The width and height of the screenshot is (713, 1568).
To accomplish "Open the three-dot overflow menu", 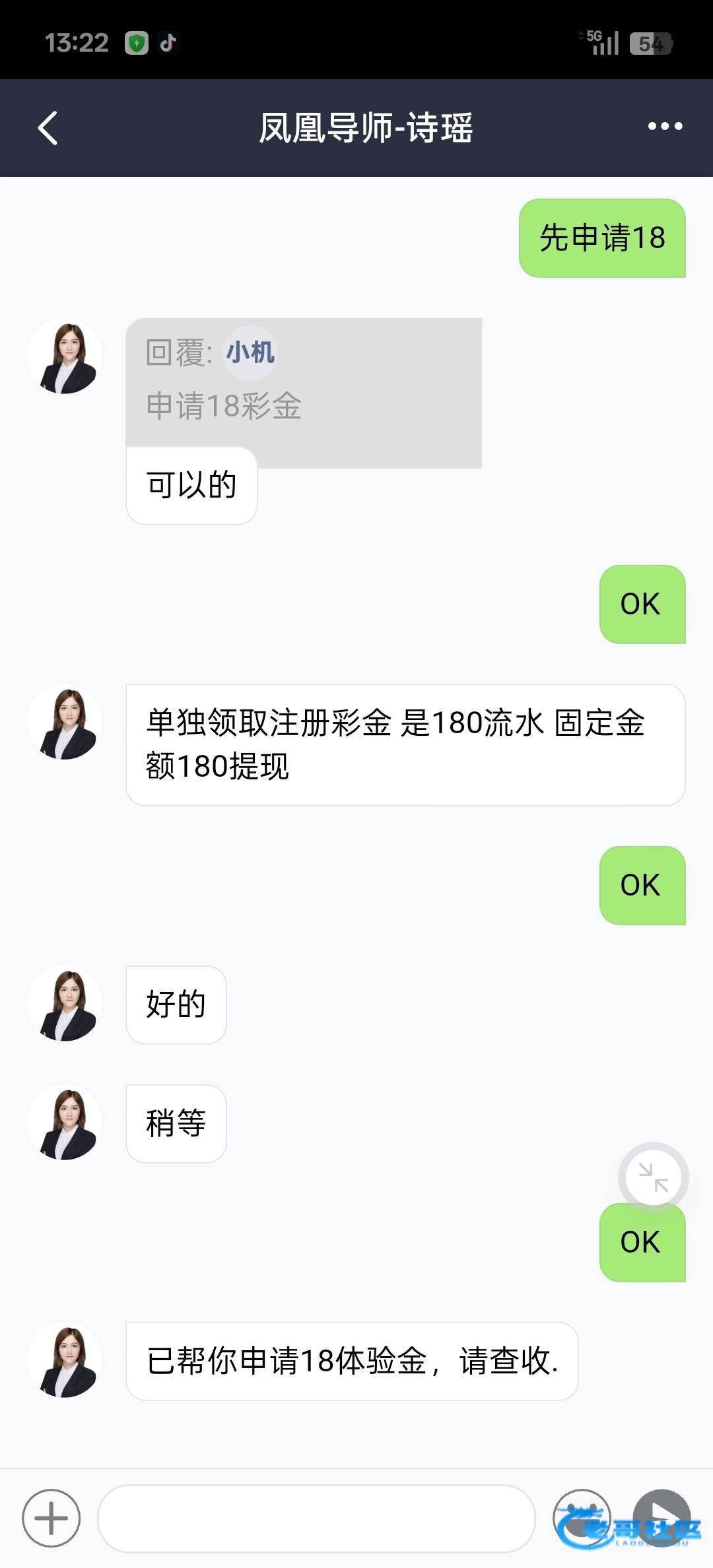I will click(x=665, y=127).
